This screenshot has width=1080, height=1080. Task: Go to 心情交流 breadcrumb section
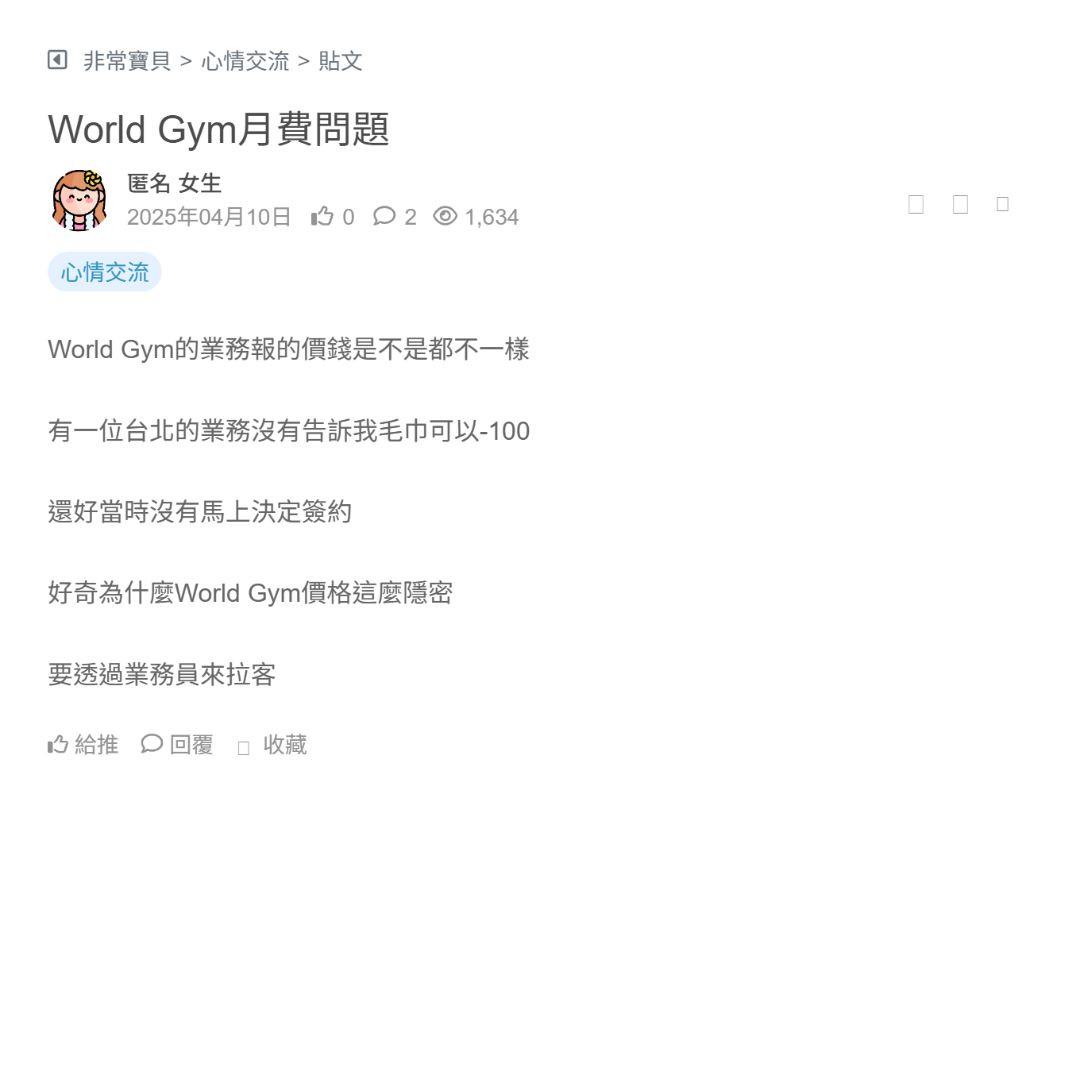(x=245, y=61)
